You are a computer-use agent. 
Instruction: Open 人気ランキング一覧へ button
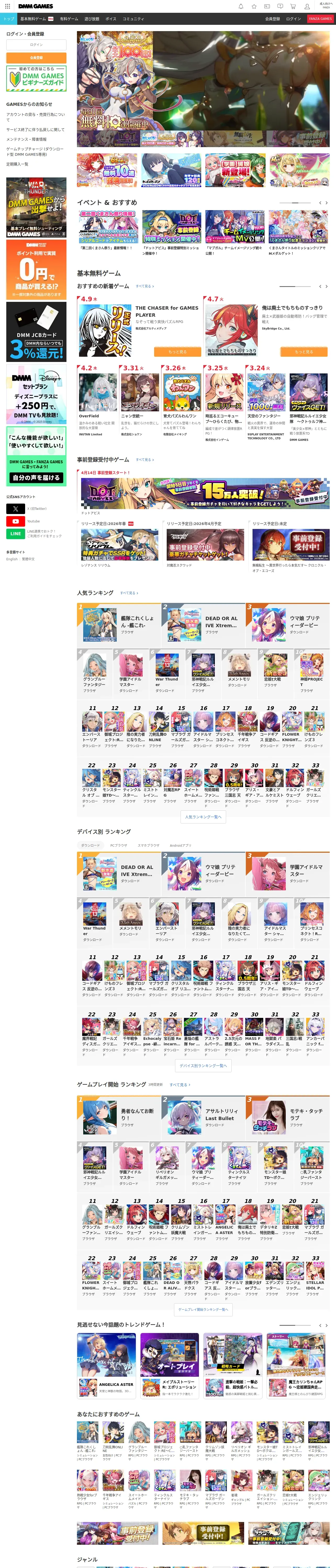[203, 817]
